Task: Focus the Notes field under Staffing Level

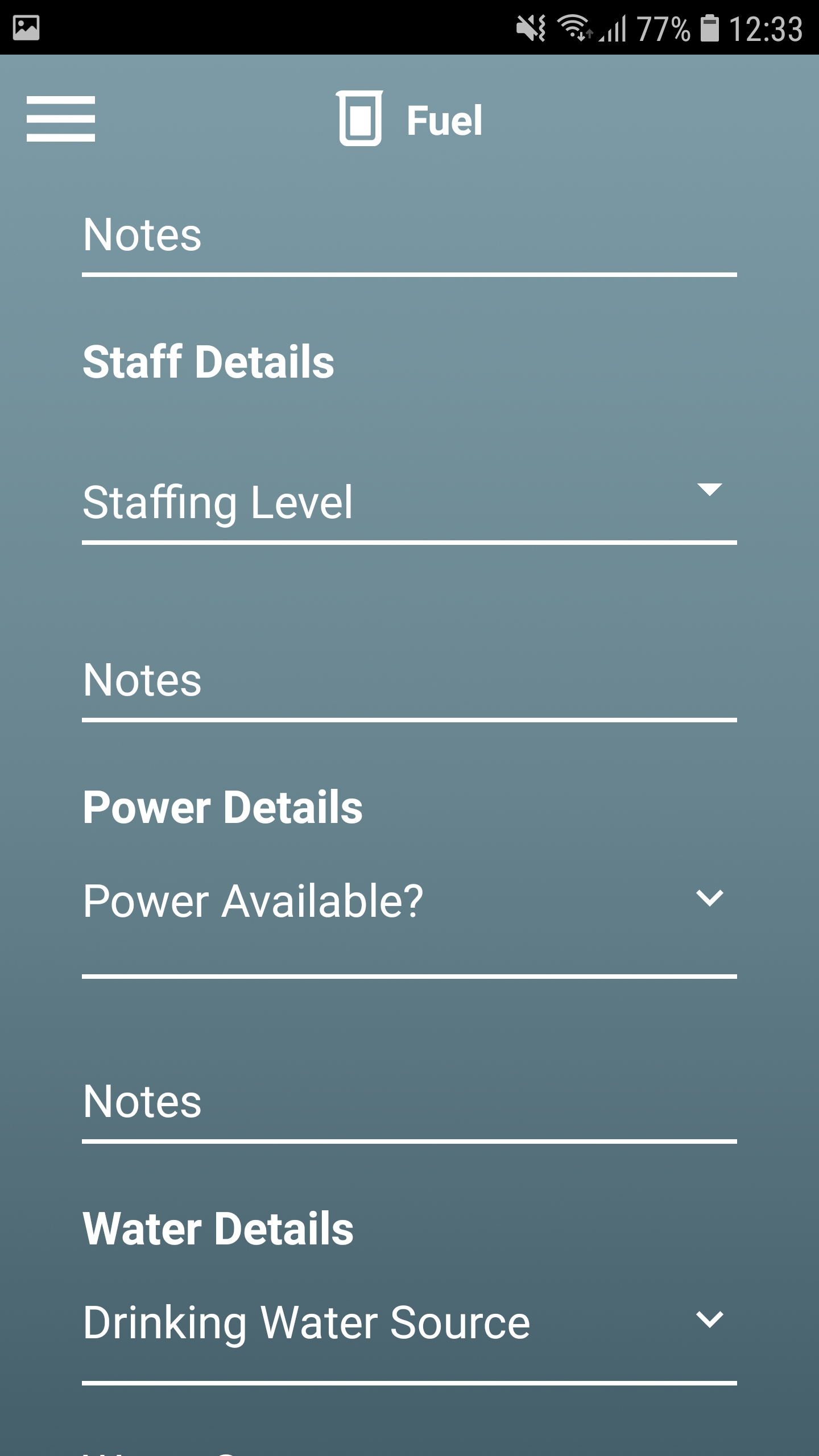Action: [x=408, y=681]
